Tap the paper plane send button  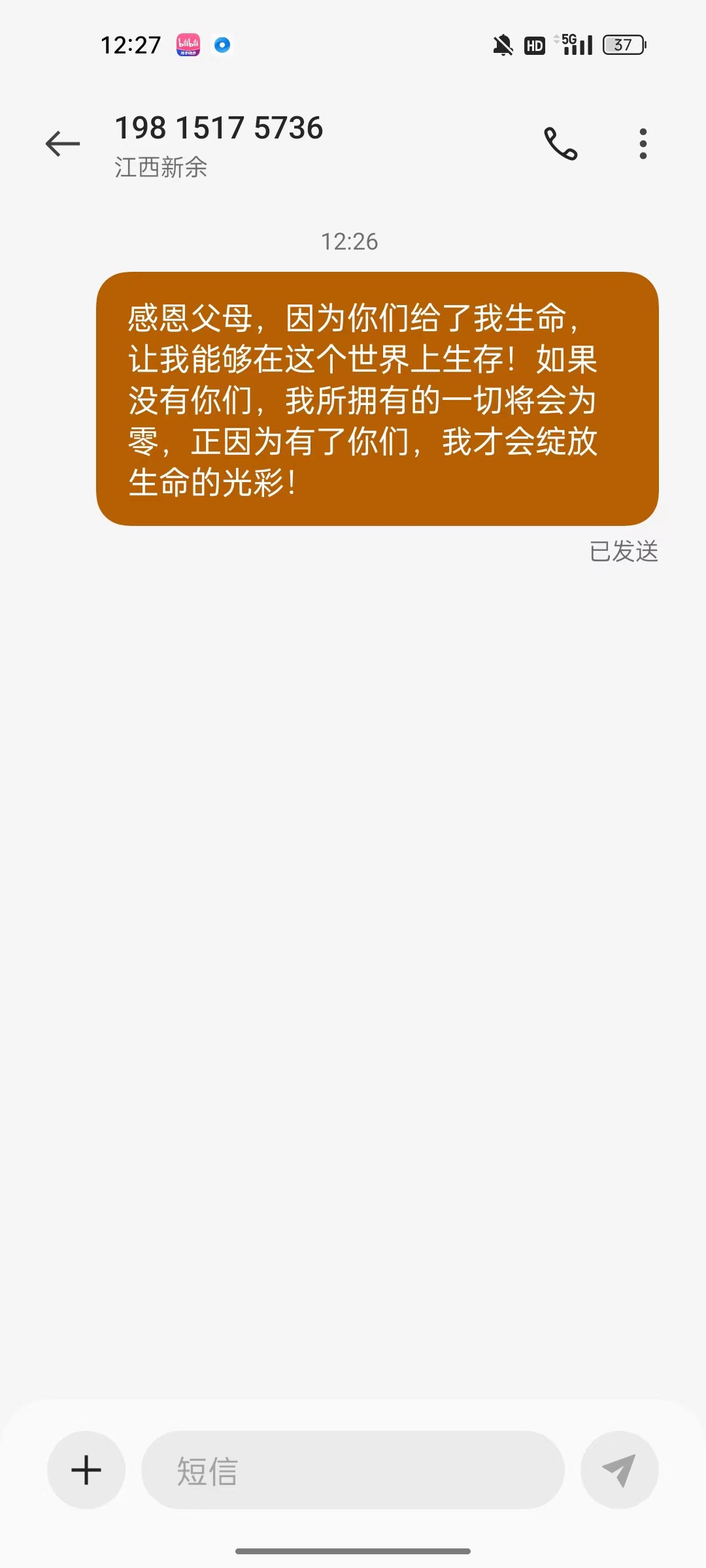point(619,1470)
